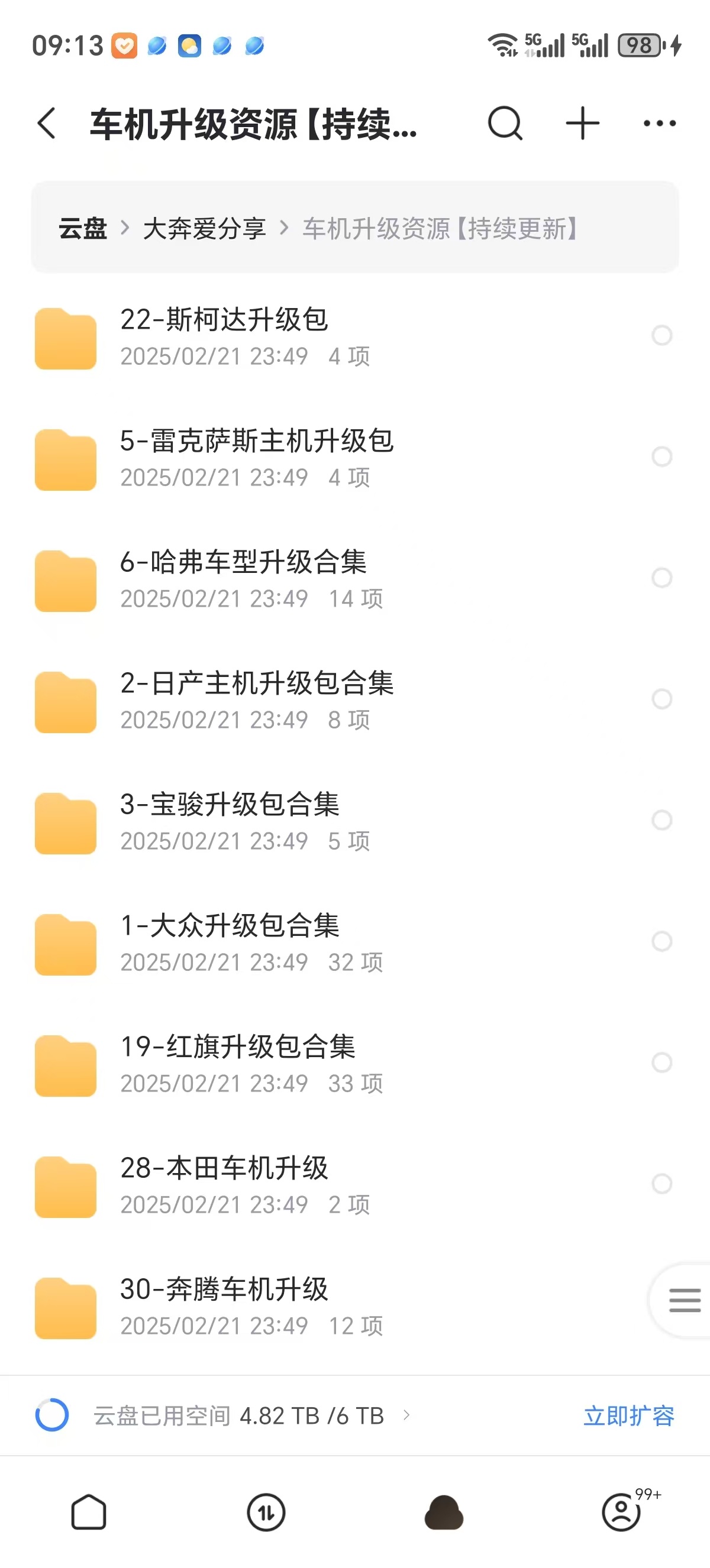
Task: Go to 大奔爱分享 breadcrumb folder
Action: point(204,229)
